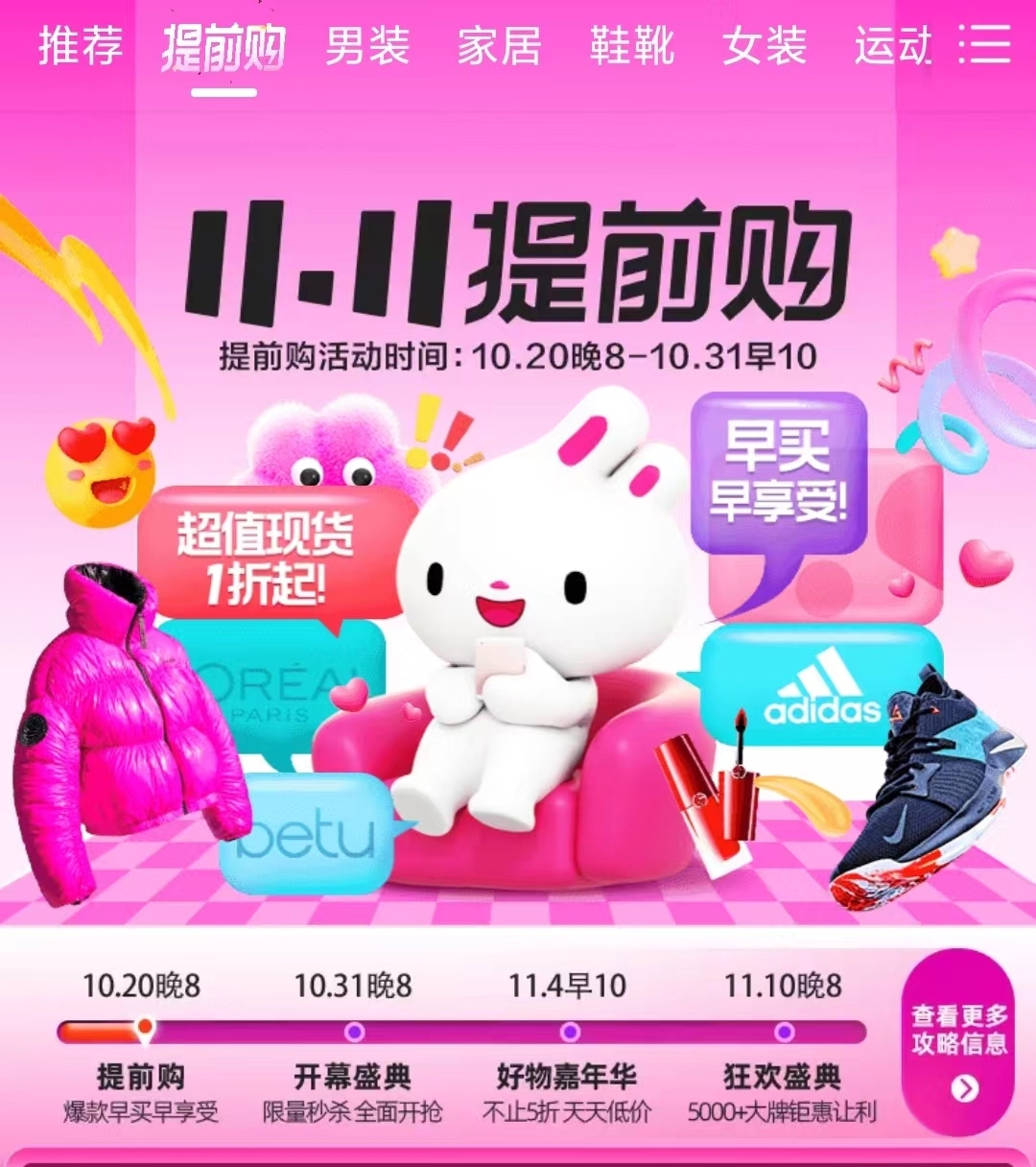The image size is (1036, 1167).
Task: Open the 家居 category tab
Action: pos(499,46)
